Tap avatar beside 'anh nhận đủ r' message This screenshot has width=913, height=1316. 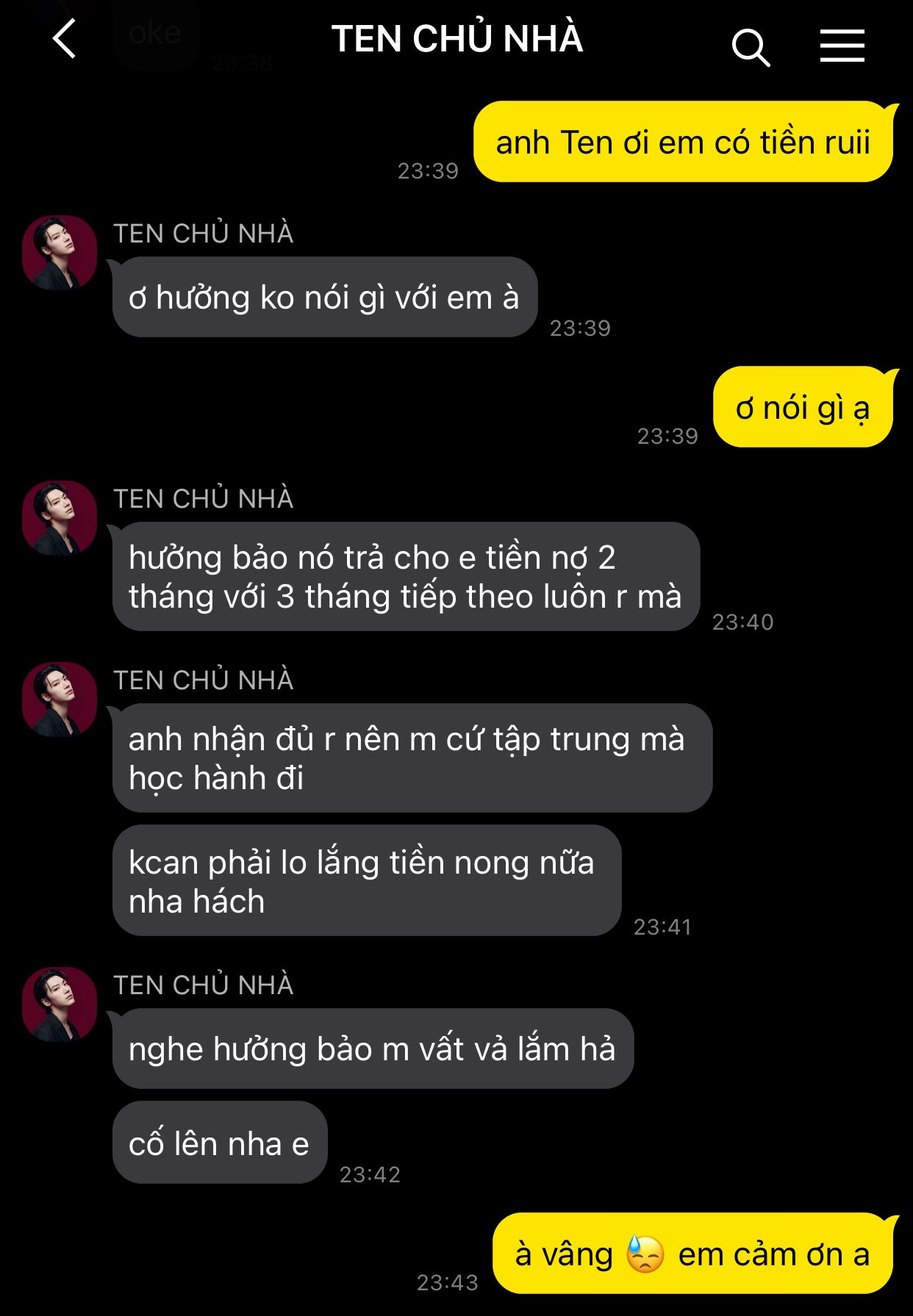60,700
